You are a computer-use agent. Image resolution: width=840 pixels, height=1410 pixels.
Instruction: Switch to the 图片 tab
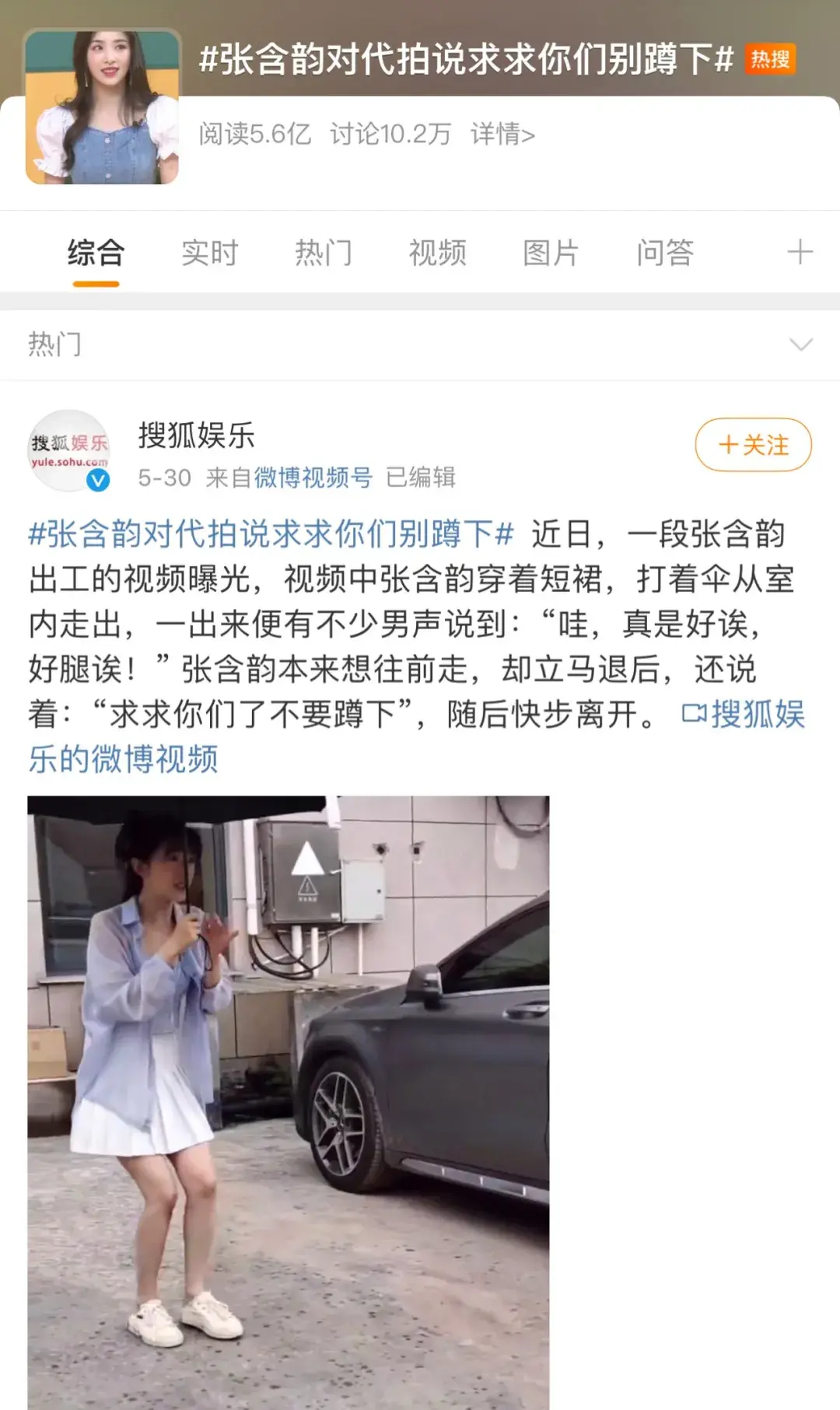click(x=551, y=253)
